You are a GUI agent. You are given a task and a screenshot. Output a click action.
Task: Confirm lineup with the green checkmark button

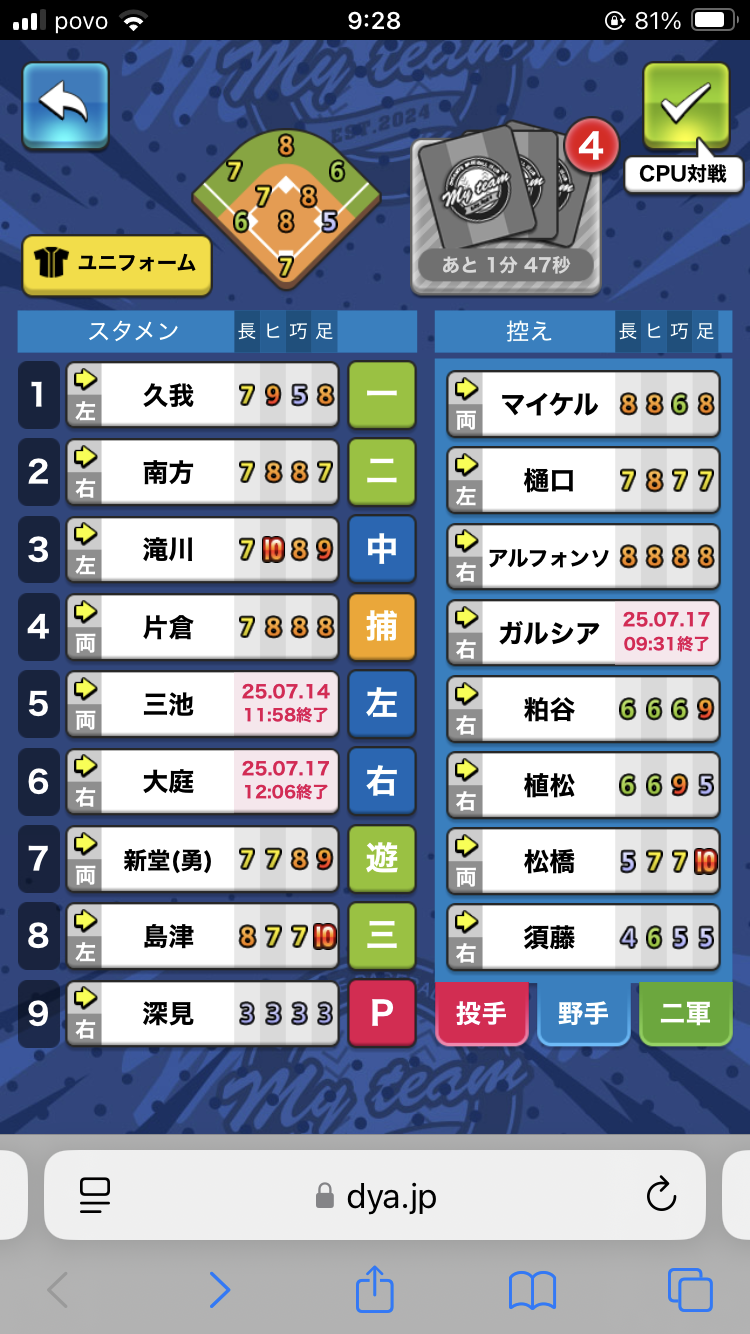click(x=685, y=105)
